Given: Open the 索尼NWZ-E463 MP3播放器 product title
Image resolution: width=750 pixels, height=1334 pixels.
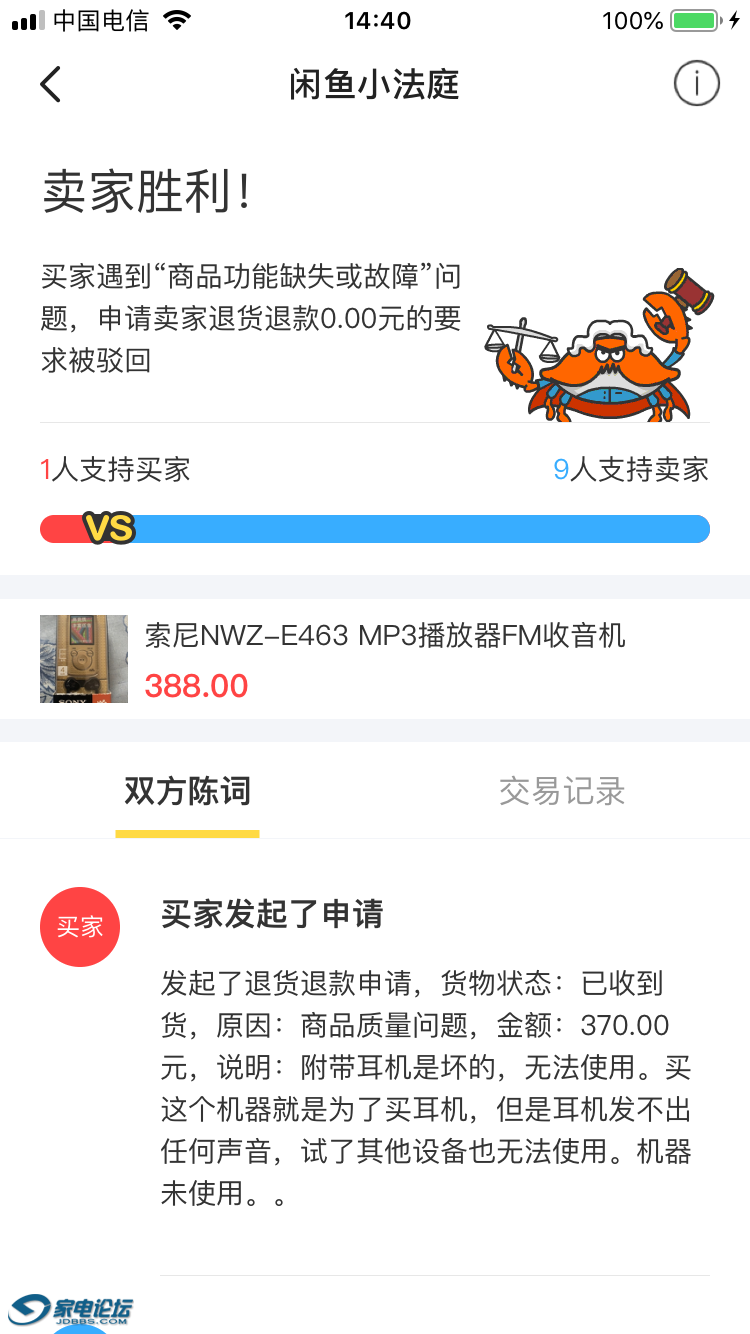Looking at the screenshot, I should (x=385, y=636).
